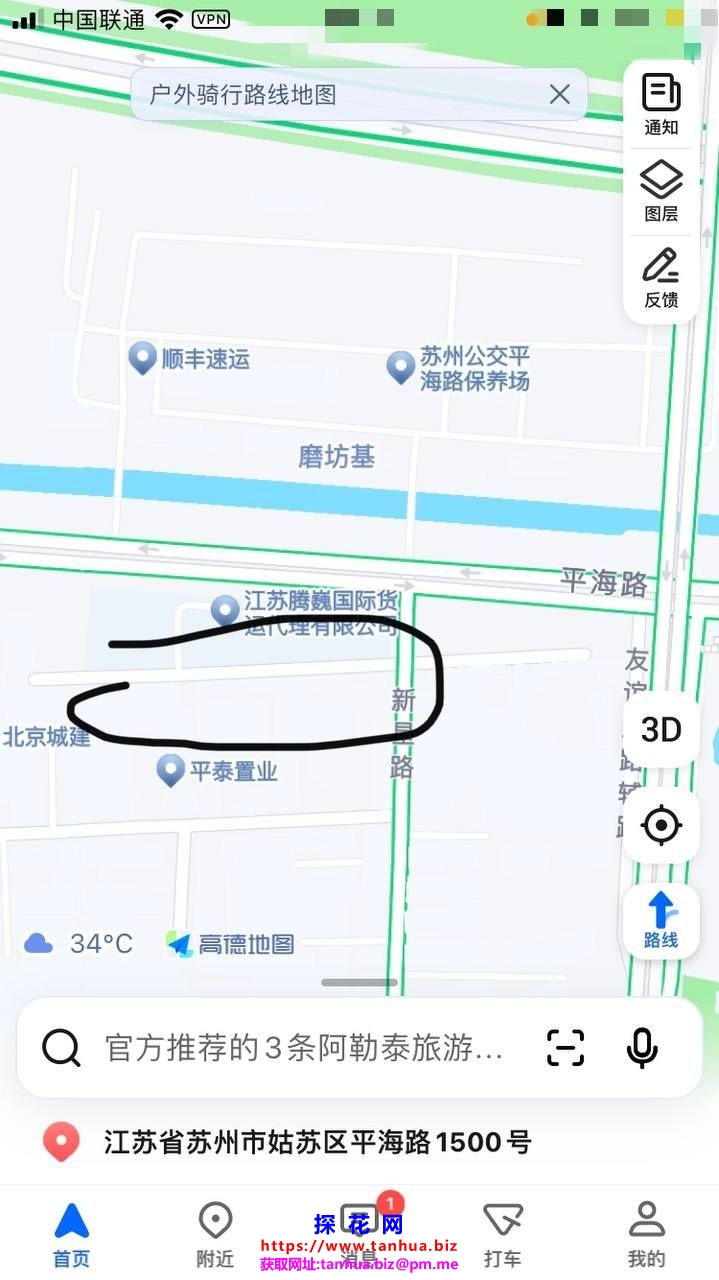Screen dimensions: 719x1280
Task: Go to the 打车 tab
Action: [502, 1233]
